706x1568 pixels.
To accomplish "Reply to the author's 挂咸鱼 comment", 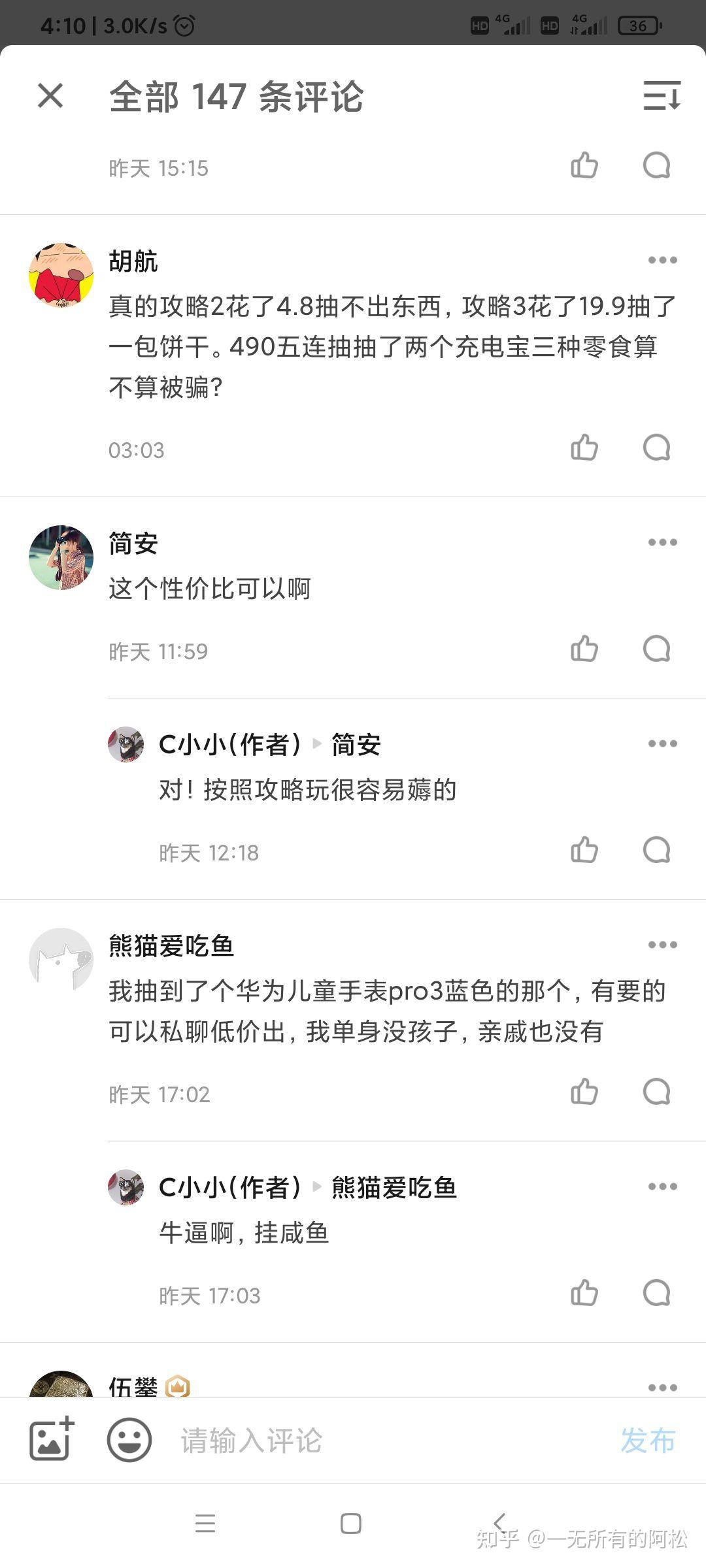I will (x=656, y=1294).
